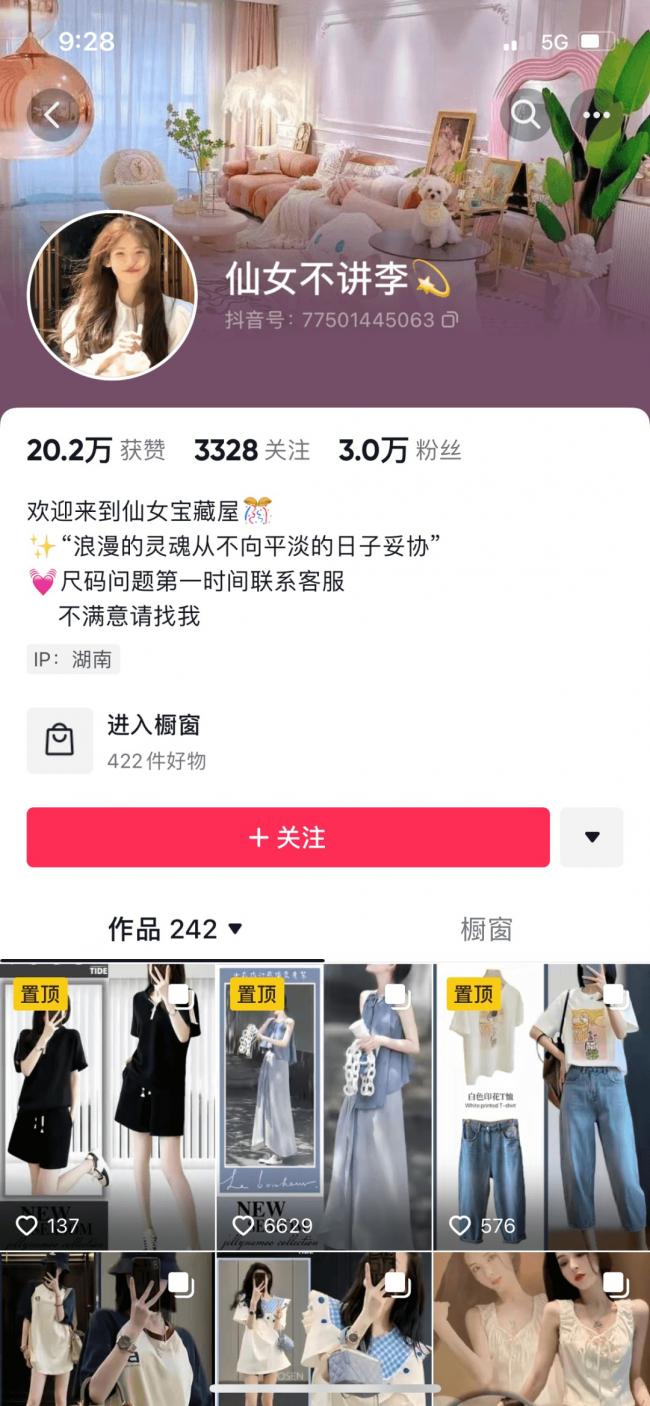Go back using the top-left arrow
The width and height of the screenshot is (650, 1406).
[x=53, y=114]
